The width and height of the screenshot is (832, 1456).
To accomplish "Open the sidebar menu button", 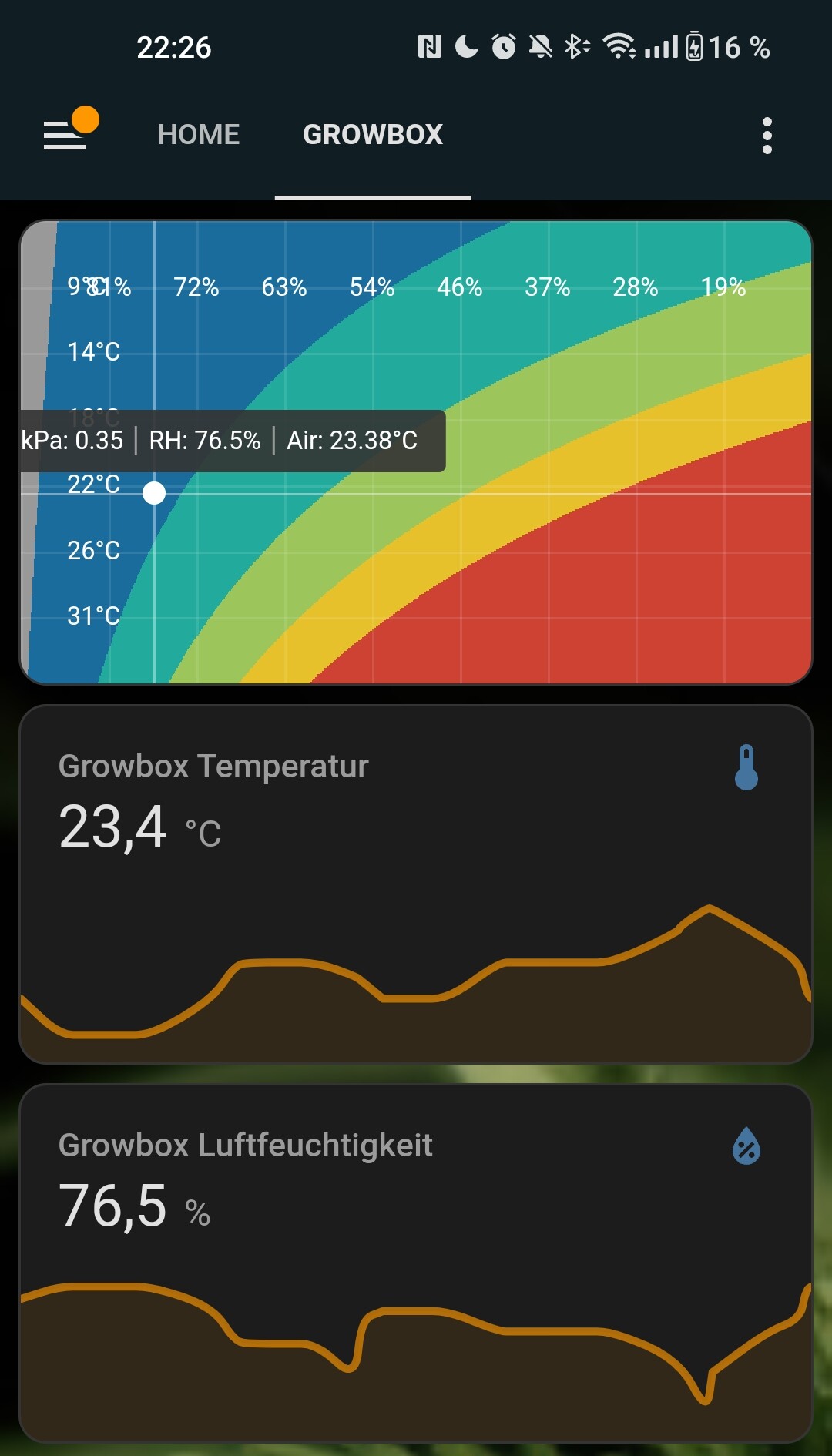I will click(65, 135).
